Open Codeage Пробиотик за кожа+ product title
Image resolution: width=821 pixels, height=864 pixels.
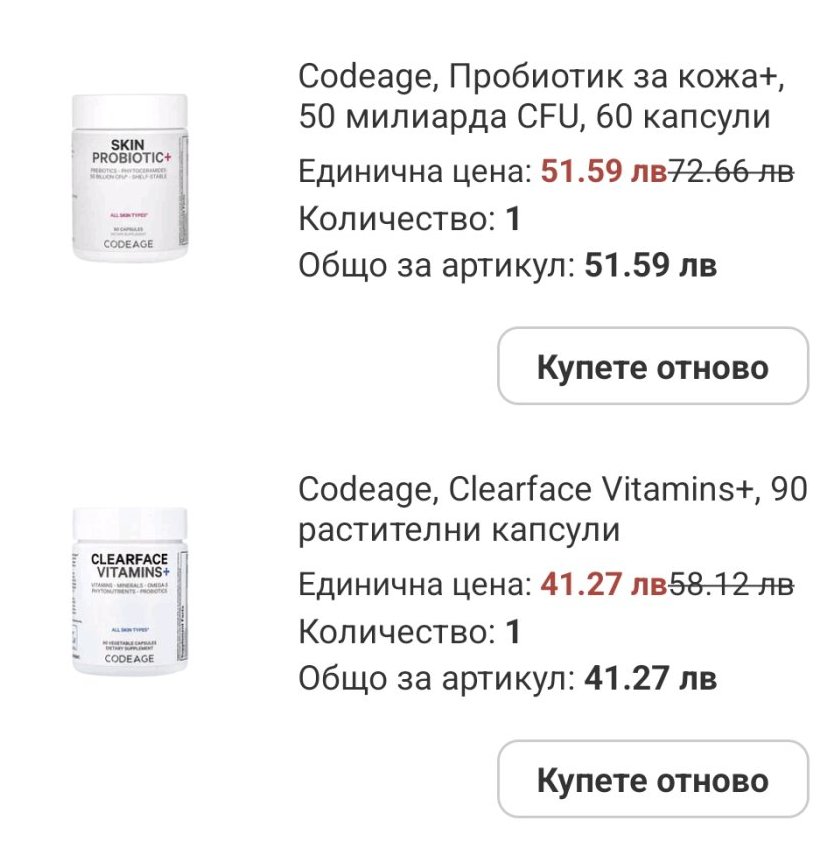(540, 97)
